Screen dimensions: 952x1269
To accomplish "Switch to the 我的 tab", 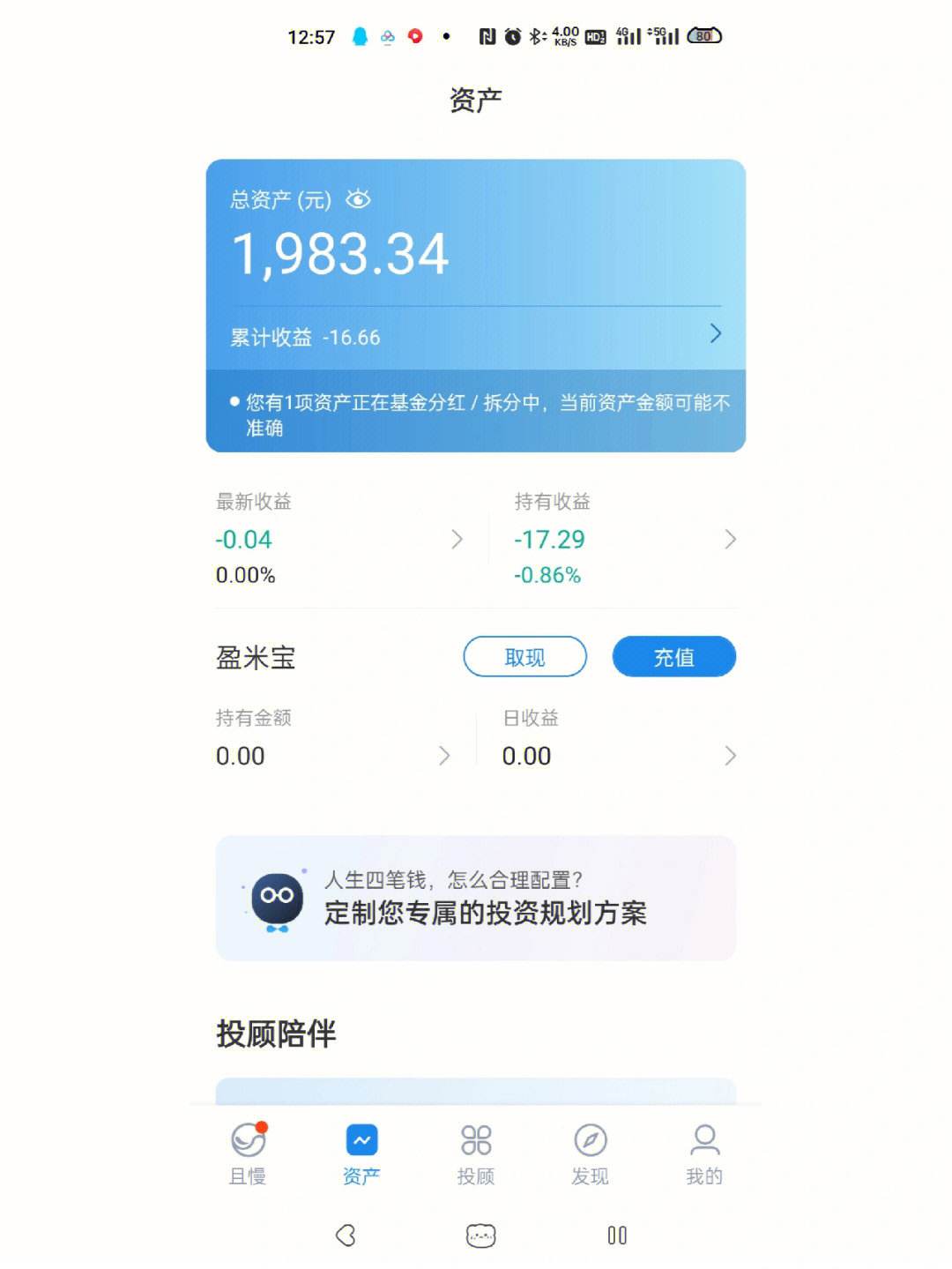I will coord(703,1153).
